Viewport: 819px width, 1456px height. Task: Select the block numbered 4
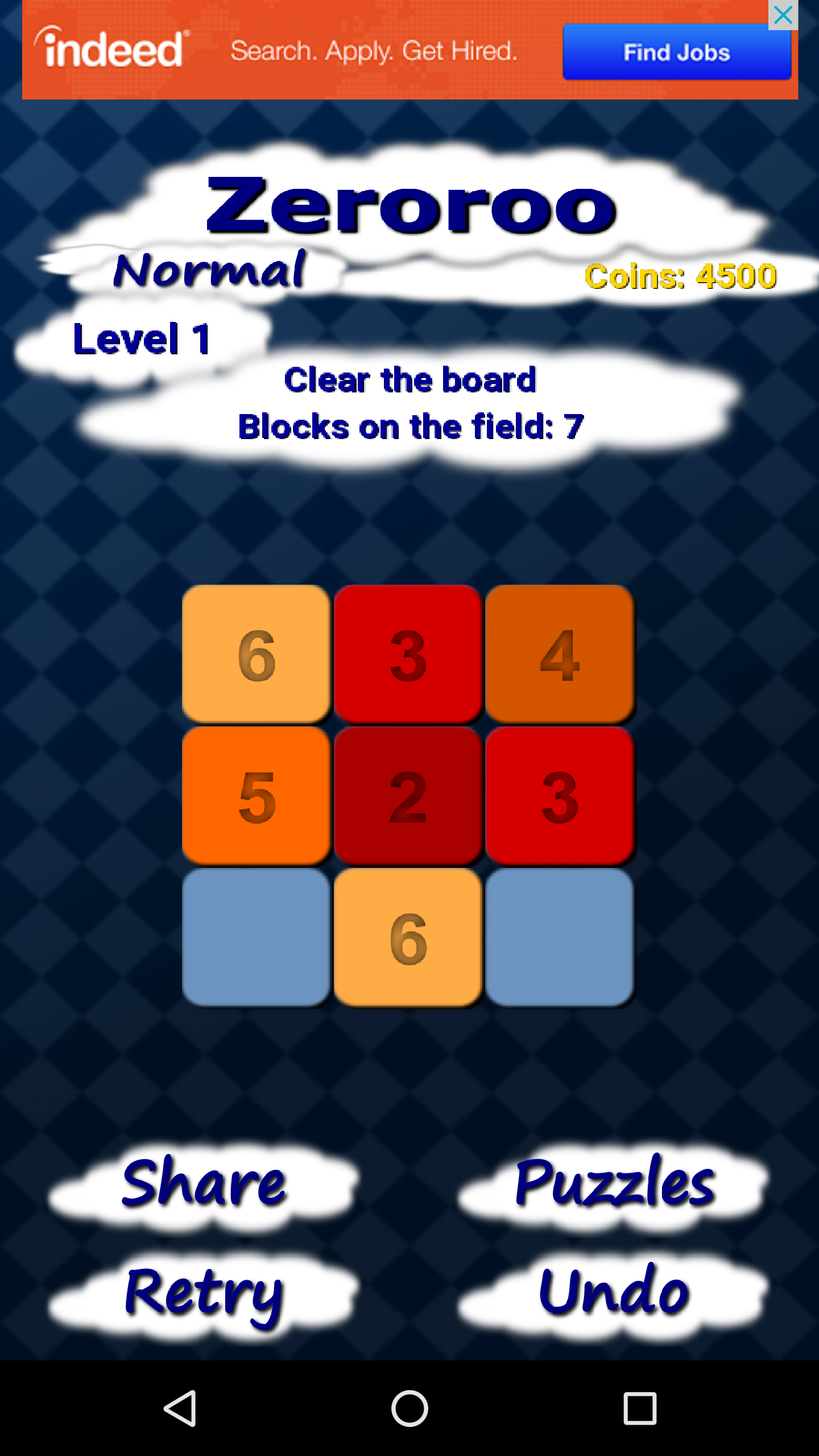[560, 654]
